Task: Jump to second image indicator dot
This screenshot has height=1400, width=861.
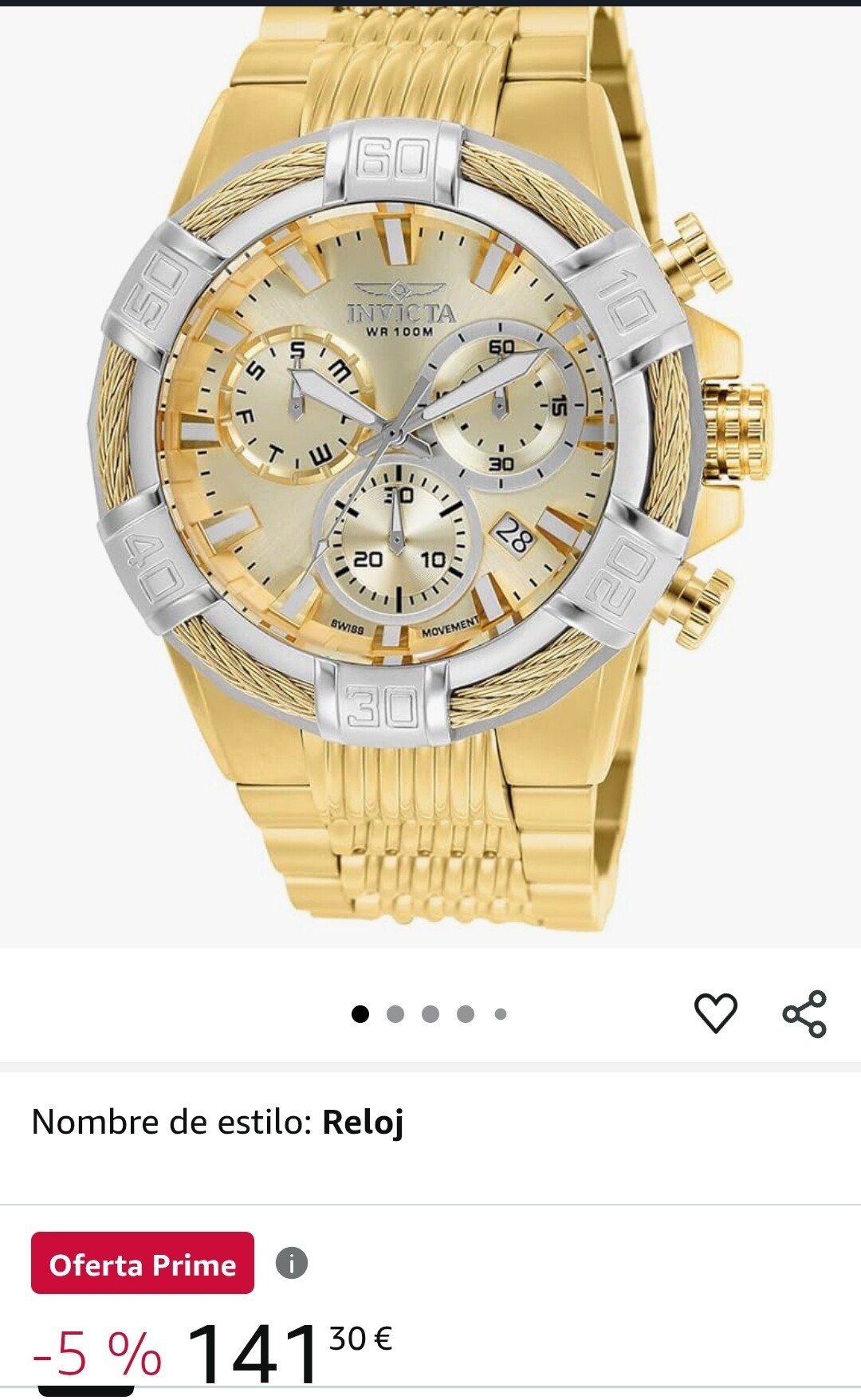Action: (395, 1014)
